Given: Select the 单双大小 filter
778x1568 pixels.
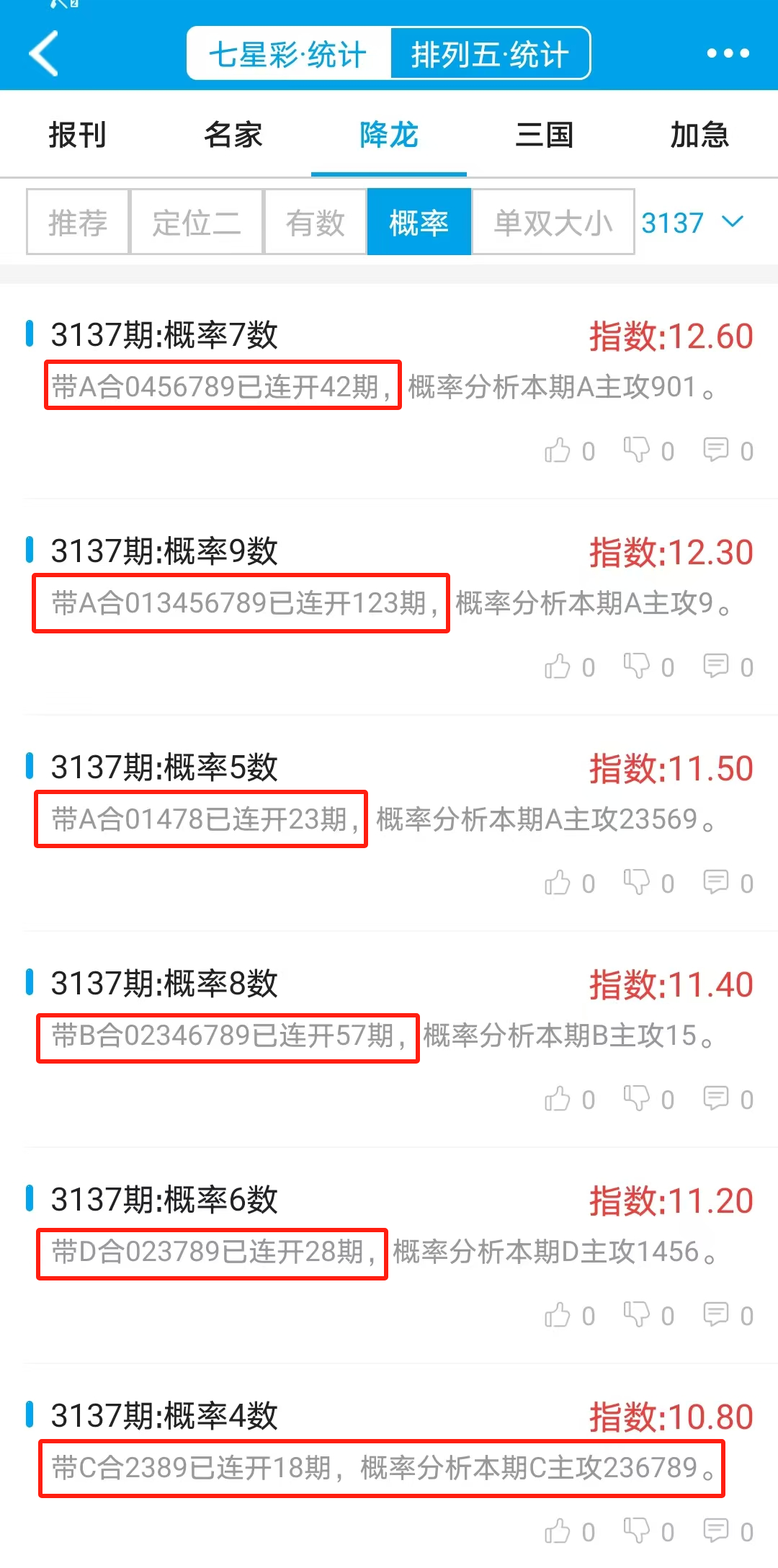Looking at the screenshot, I should 553,222.
